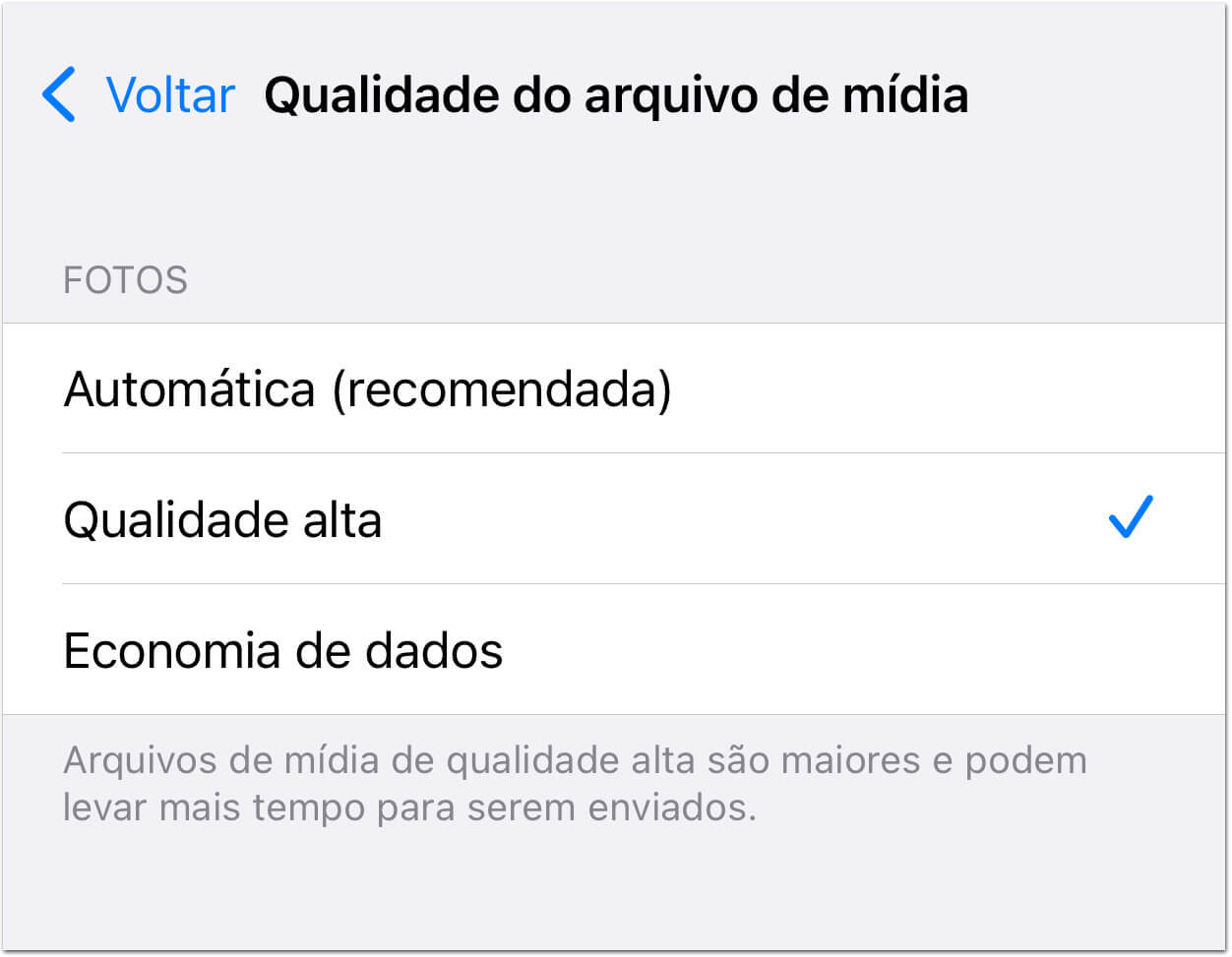Select Automática (recomendada) photo quality

click(367, 389)
